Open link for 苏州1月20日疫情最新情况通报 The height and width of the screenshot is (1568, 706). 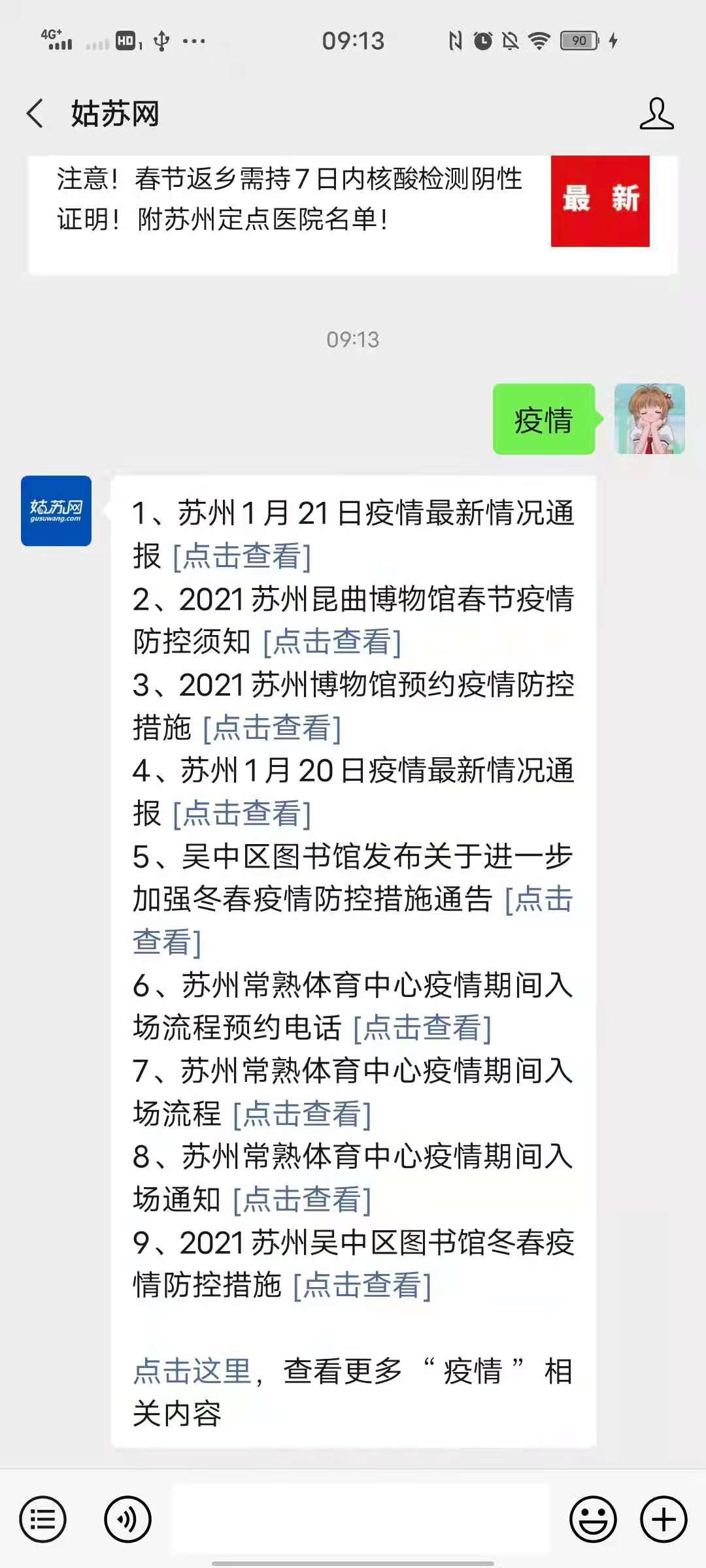click(242, 814)
